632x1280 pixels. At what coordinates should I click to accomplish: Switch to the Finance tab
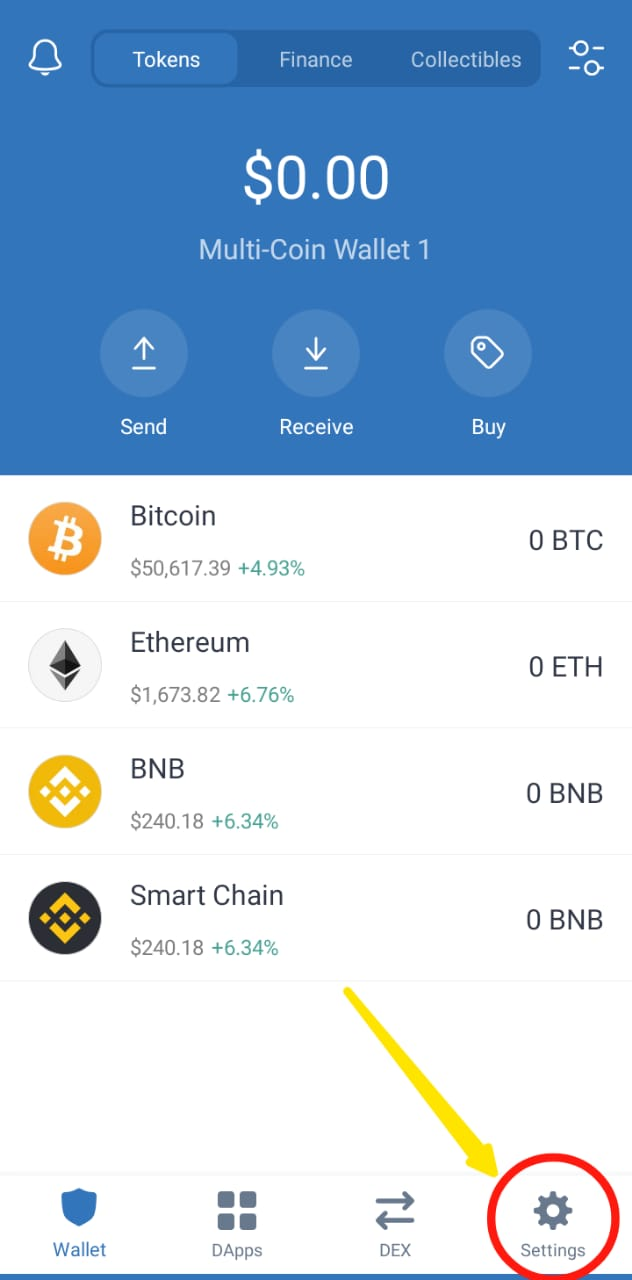click(x=315, y=59)
